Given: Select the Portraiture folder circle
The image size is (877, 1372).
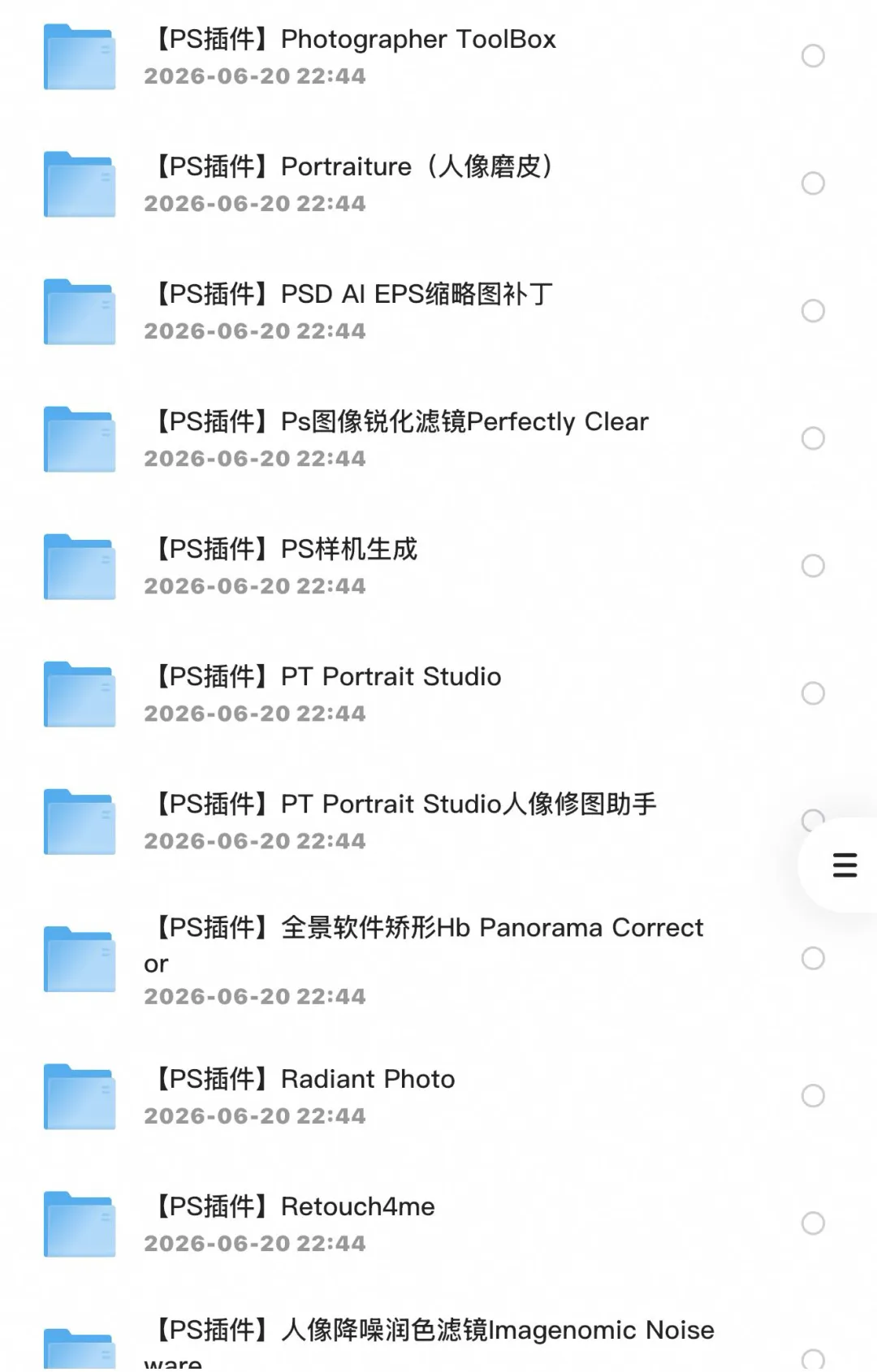Looking at the screenshot, I should [813, 183].
